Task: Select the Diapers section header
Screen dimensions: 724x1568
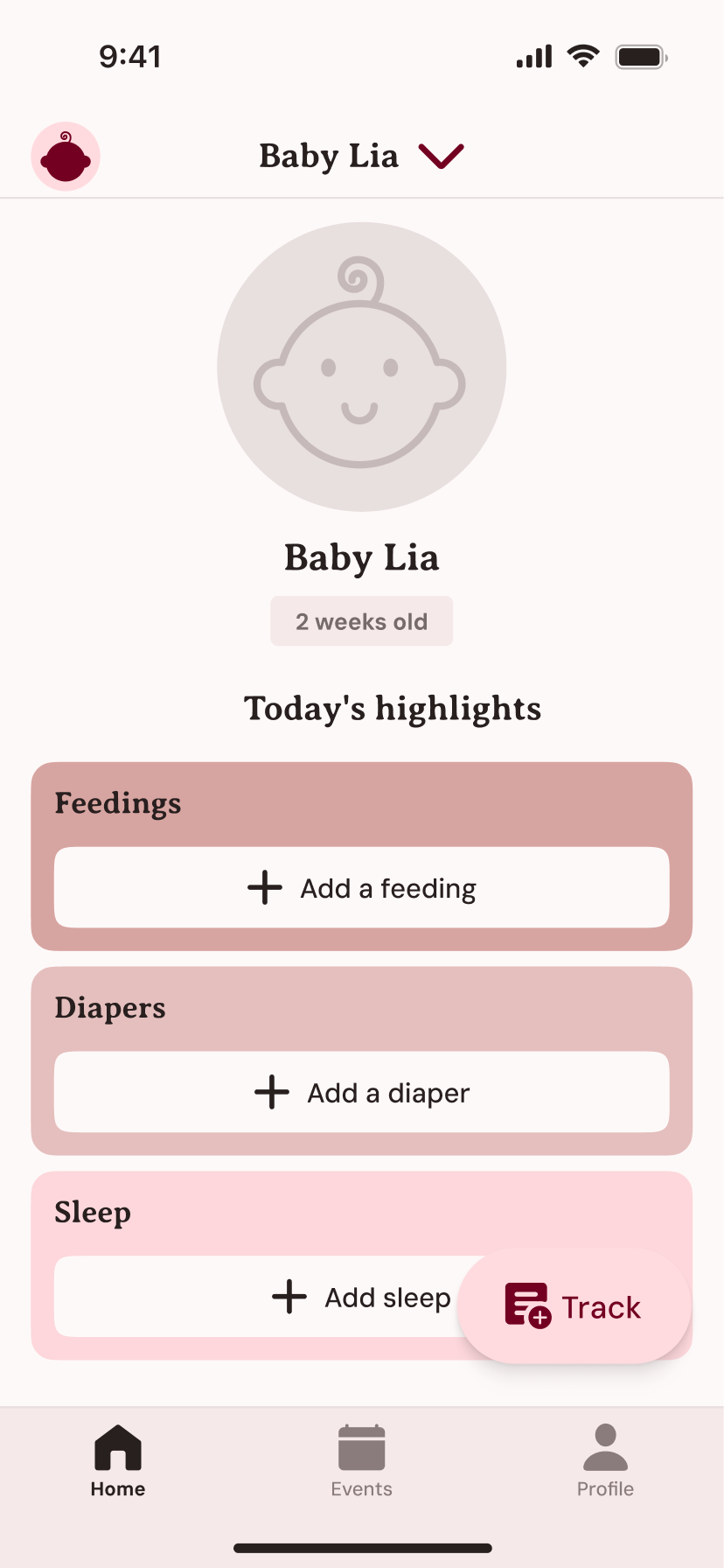Action: [110, 1008]
